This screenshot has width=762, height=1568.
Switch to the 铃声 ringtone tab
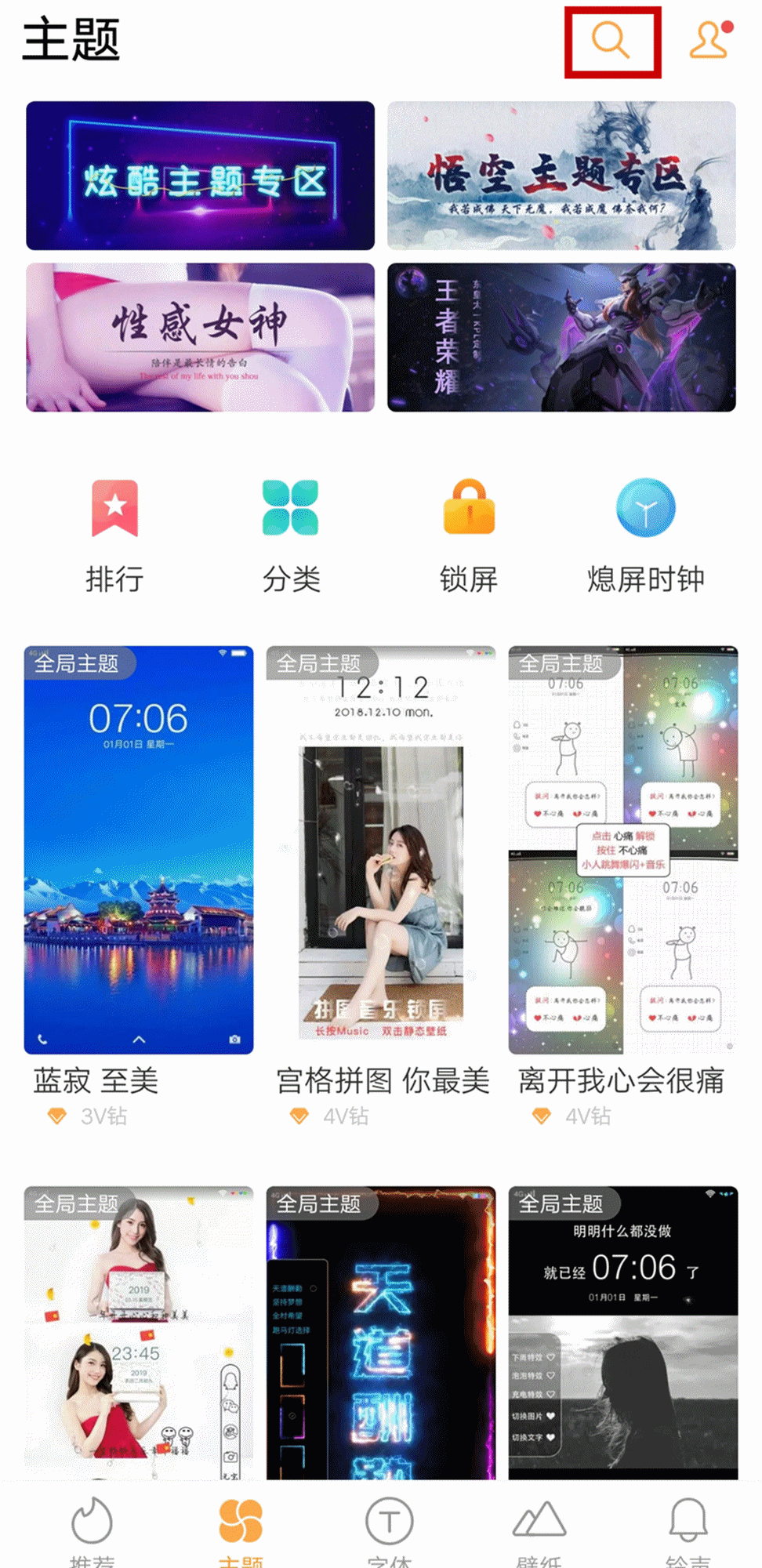688,1529
